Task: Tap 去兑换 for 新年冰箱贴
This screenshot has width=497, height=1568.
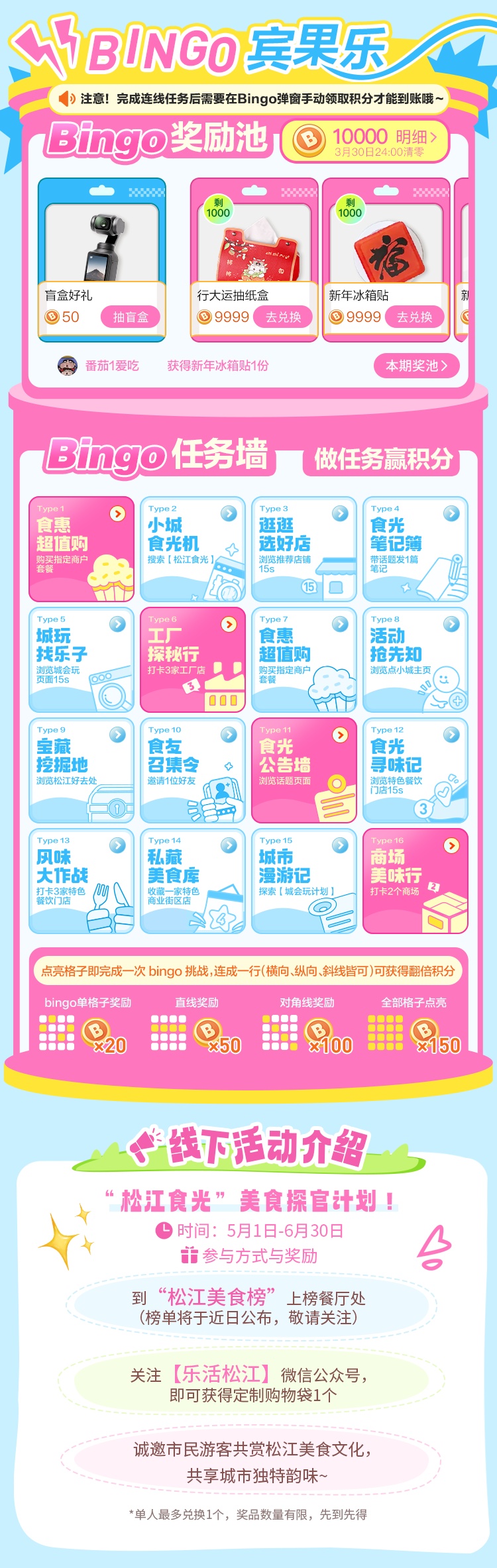Action: point(414,317)
